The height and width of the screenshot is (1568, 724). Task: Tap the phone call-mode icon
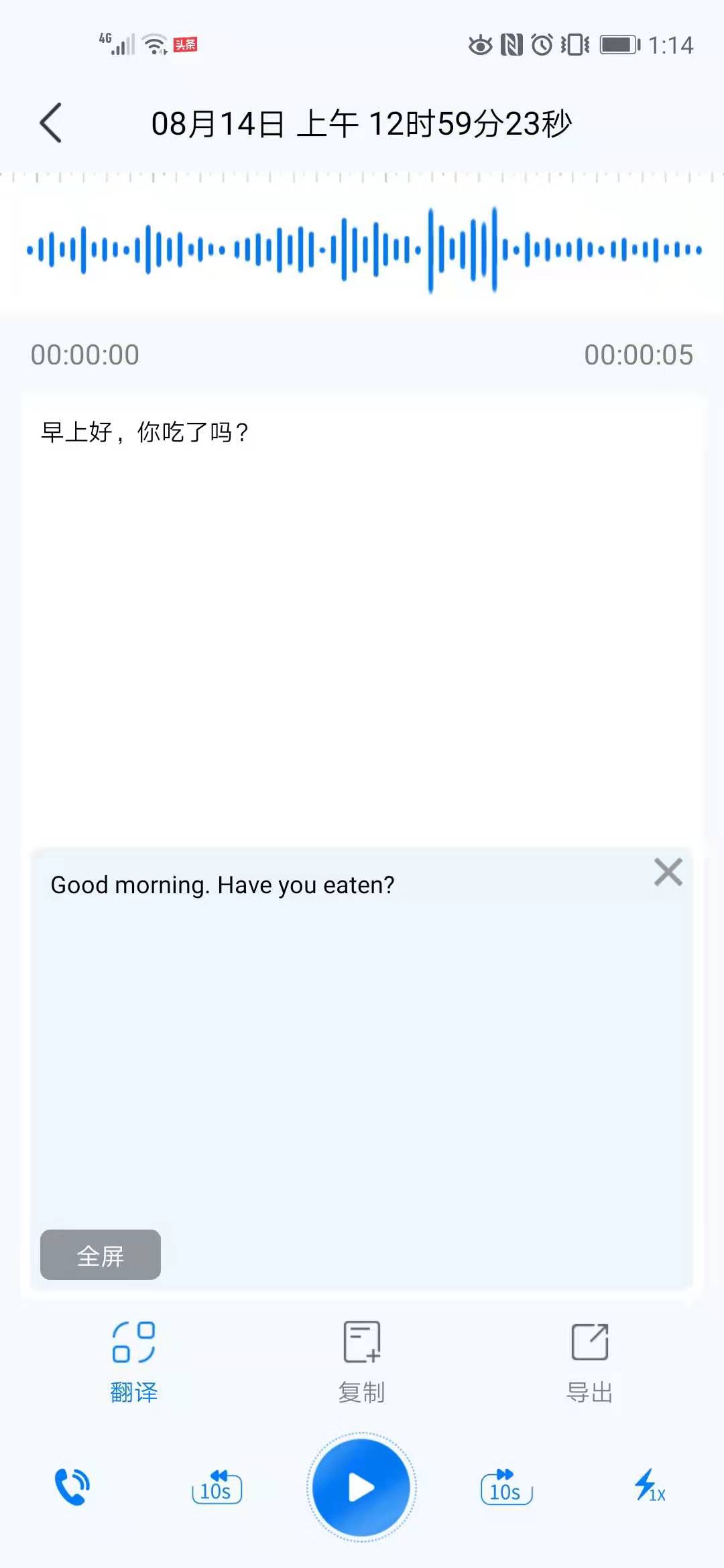(x=72, y=1487)
